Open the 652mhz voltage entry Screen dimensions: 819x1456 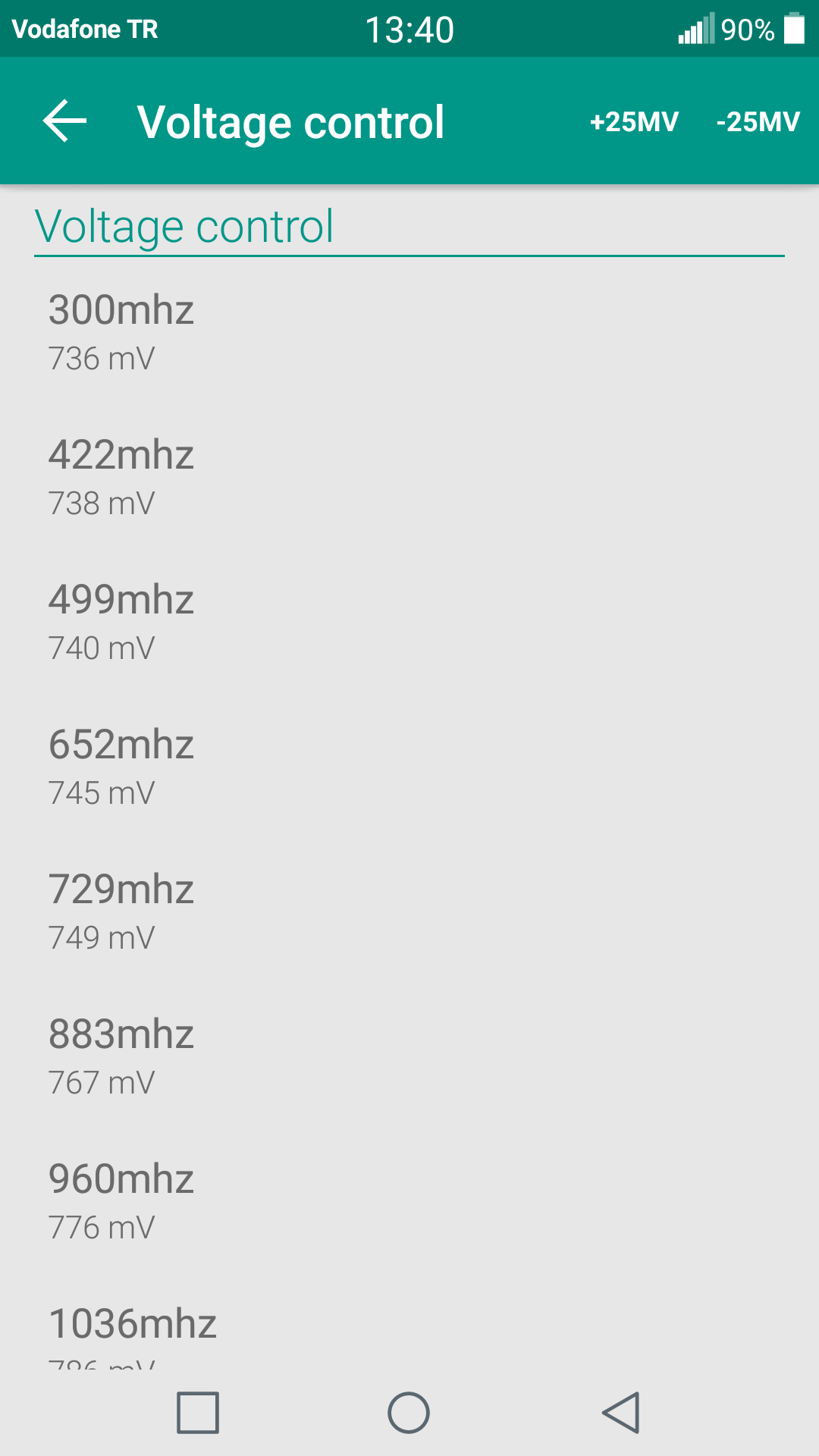point(409,766)
